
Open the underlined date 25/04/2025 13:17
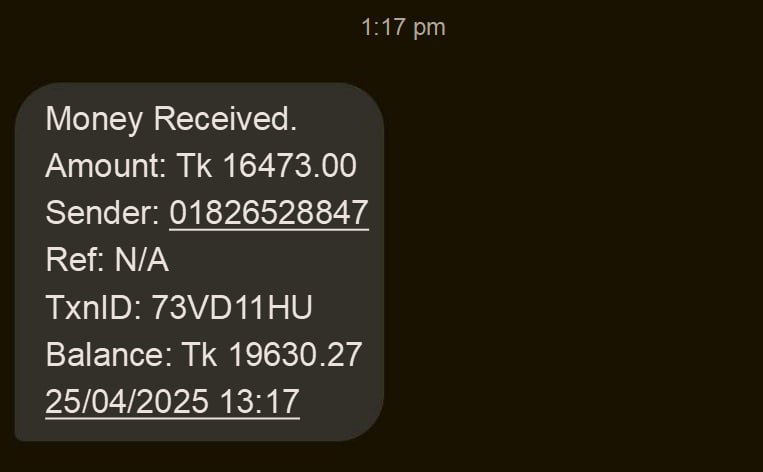(x=172, y=402)
